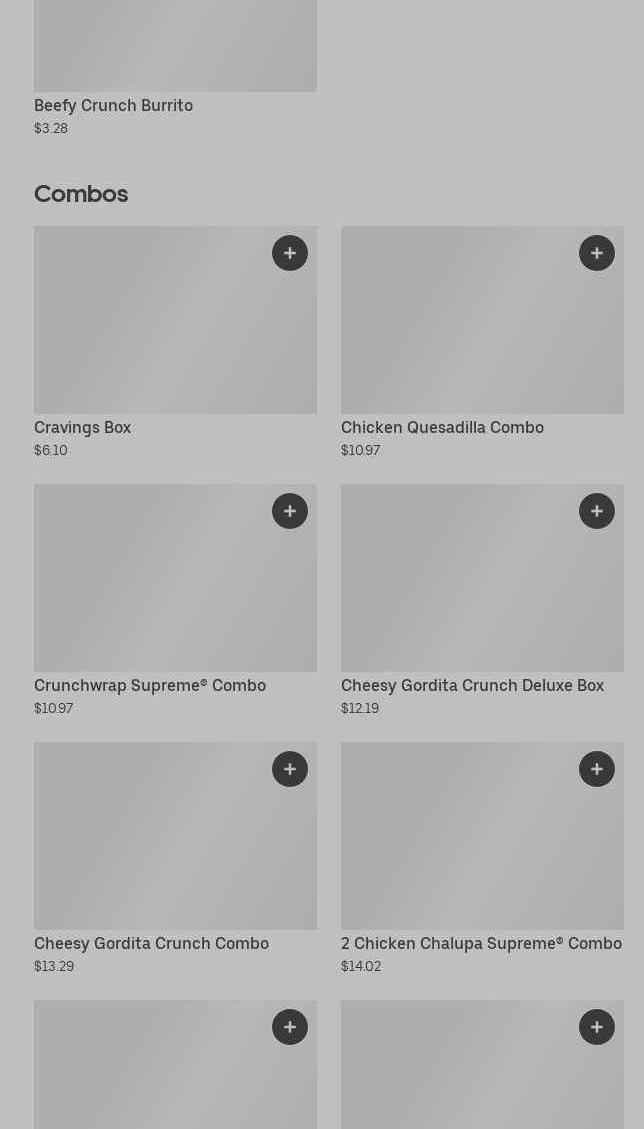Add Cheesy Gordita Crunch Combo to cart
The image size is (644, 1129).
point(290,769)
